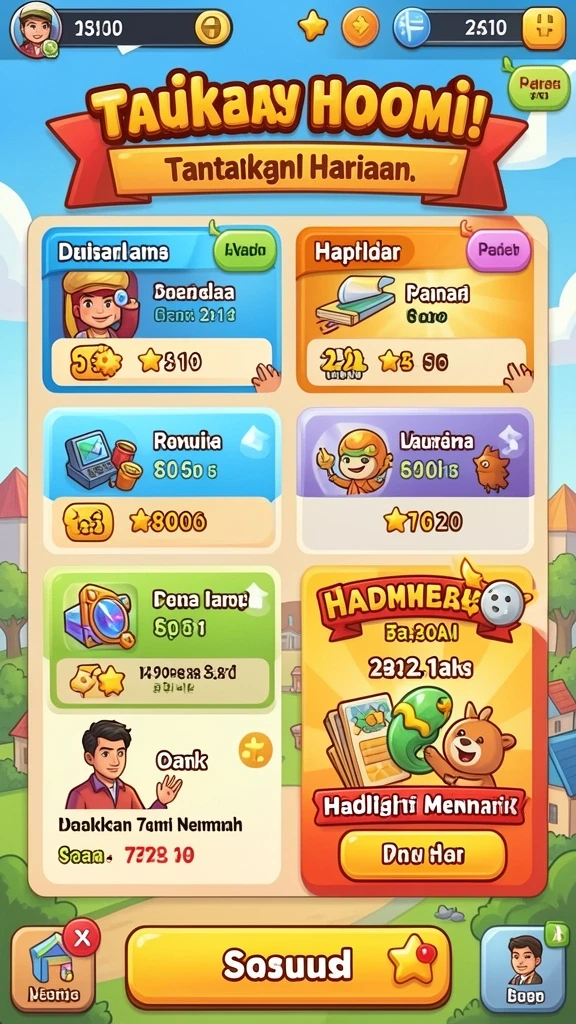The width and height of the screenshot is (576, 1024).
Task: Tap the orange diamond coin icon
Action: pos(360,27)
